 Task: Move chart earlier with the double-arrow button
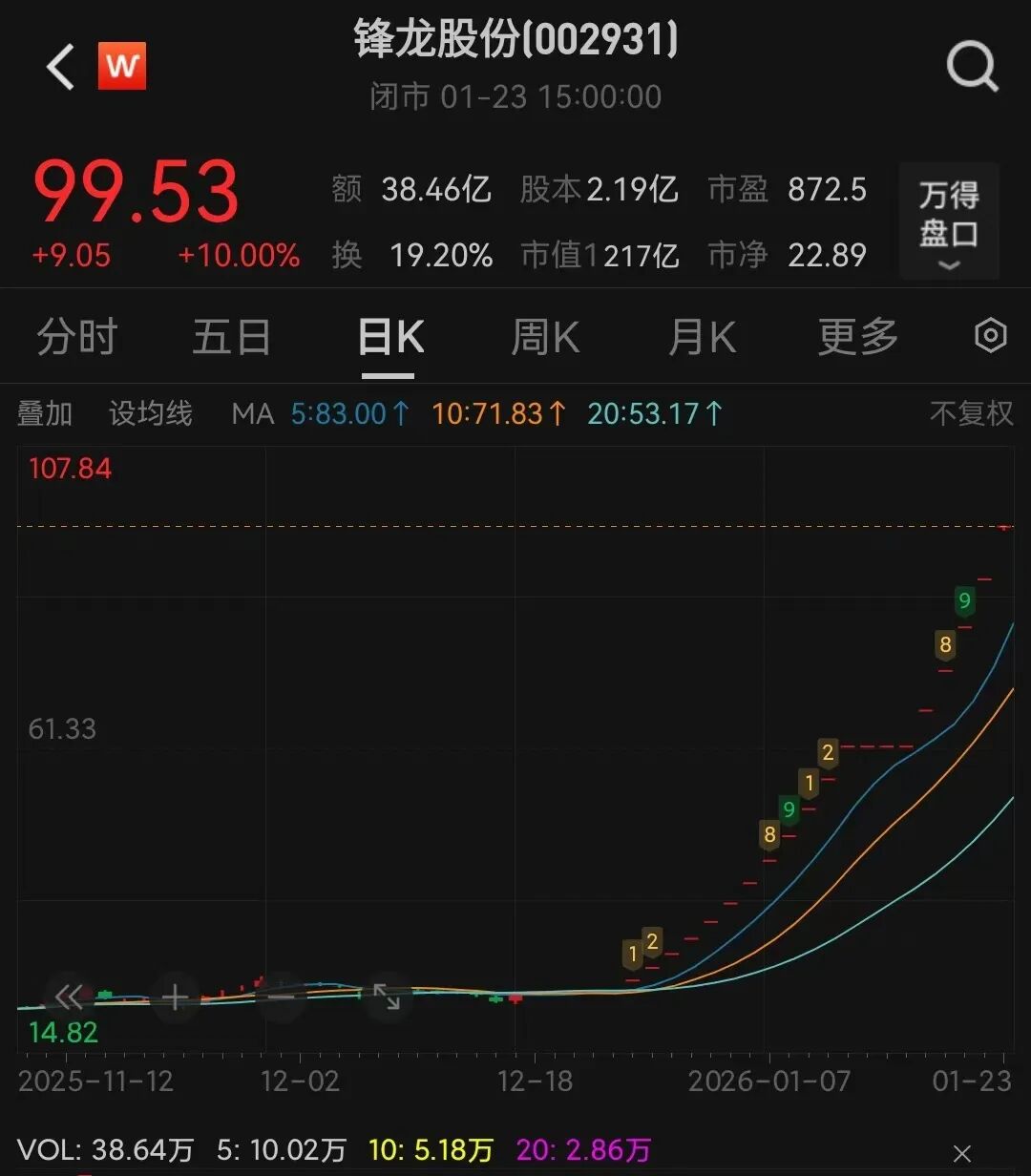[69, 997]
